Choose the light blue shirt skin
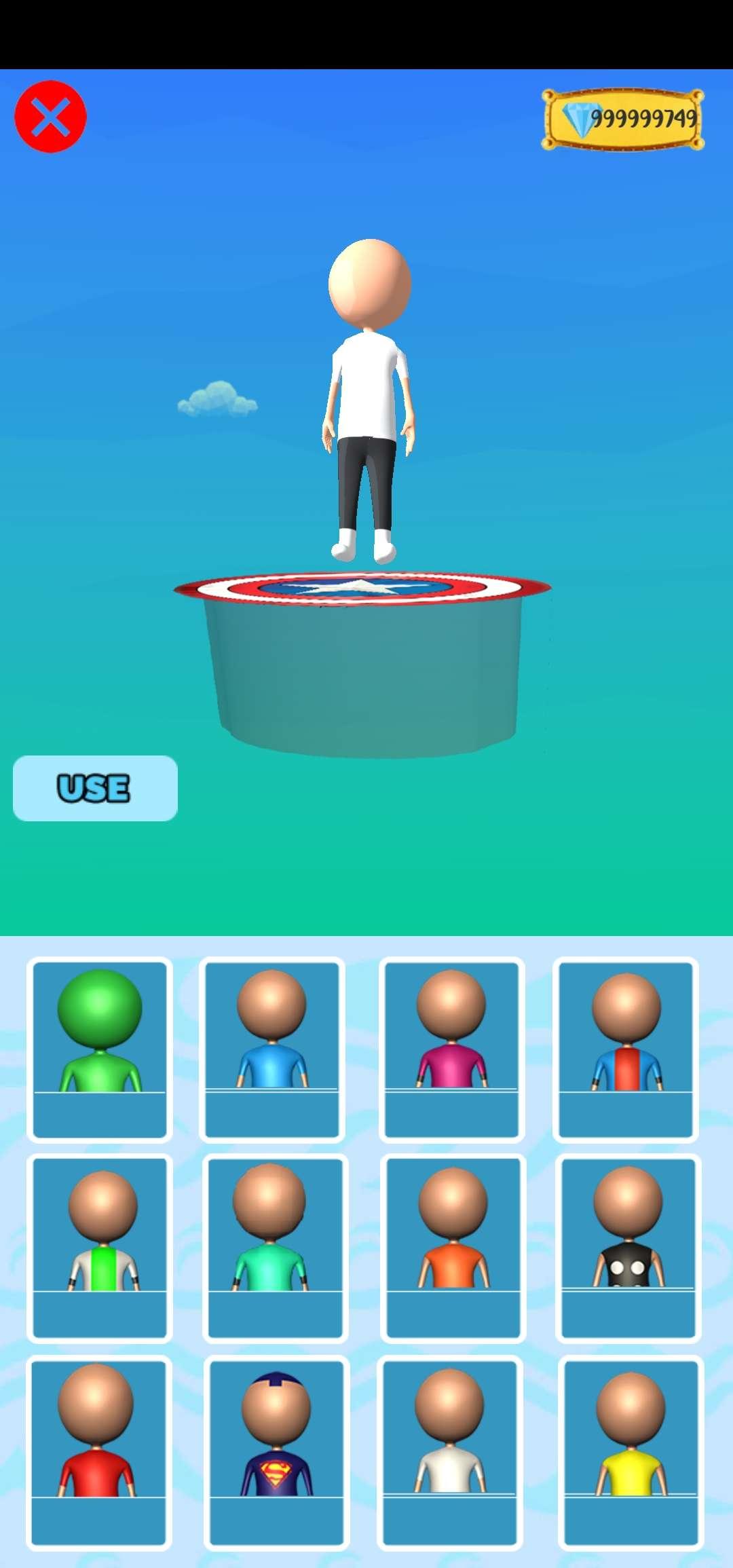This screenshot has height=1568, width=733. [x=272, y=1049]
